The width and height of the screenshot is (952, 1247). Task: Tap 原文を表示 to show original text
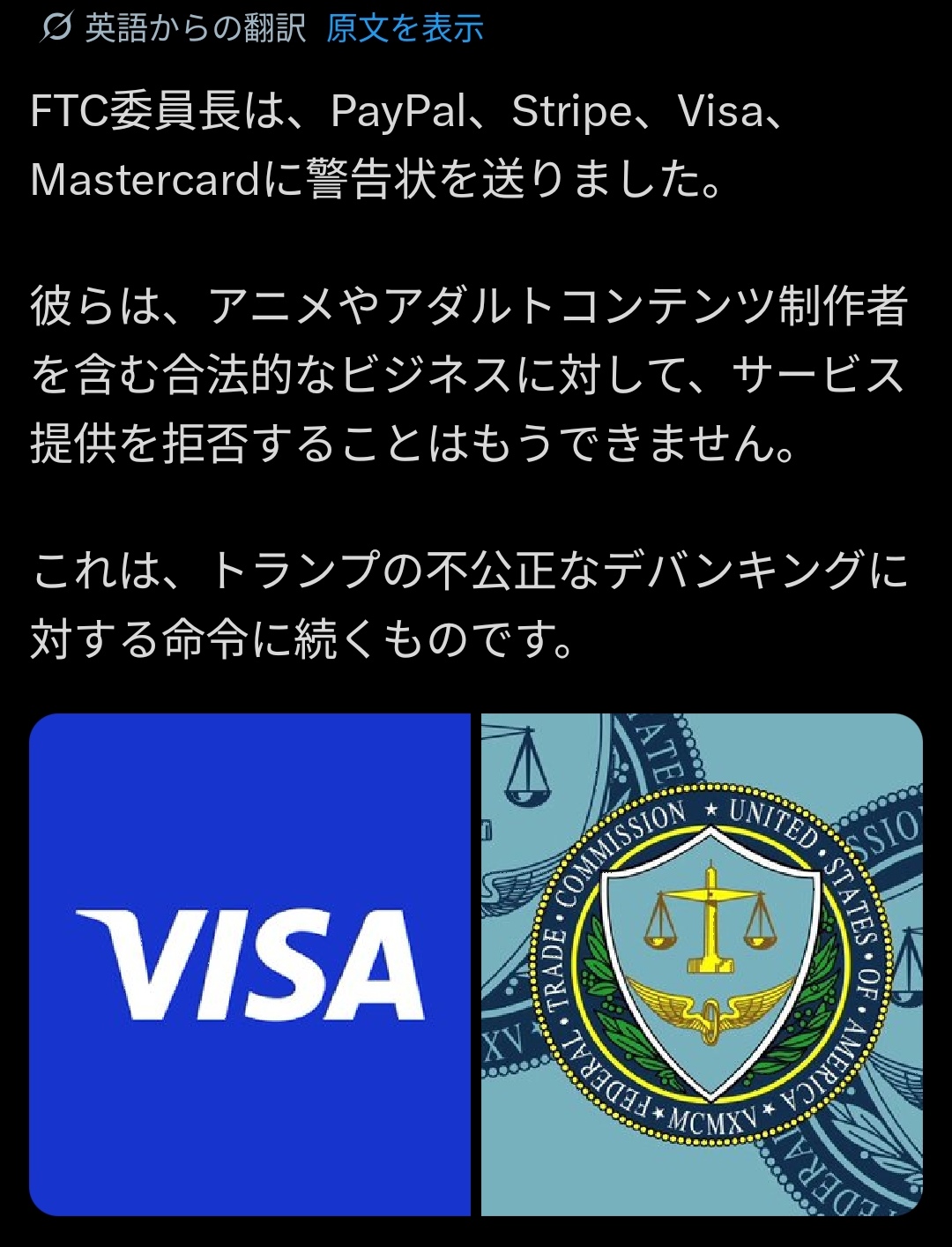coord(405,29)
